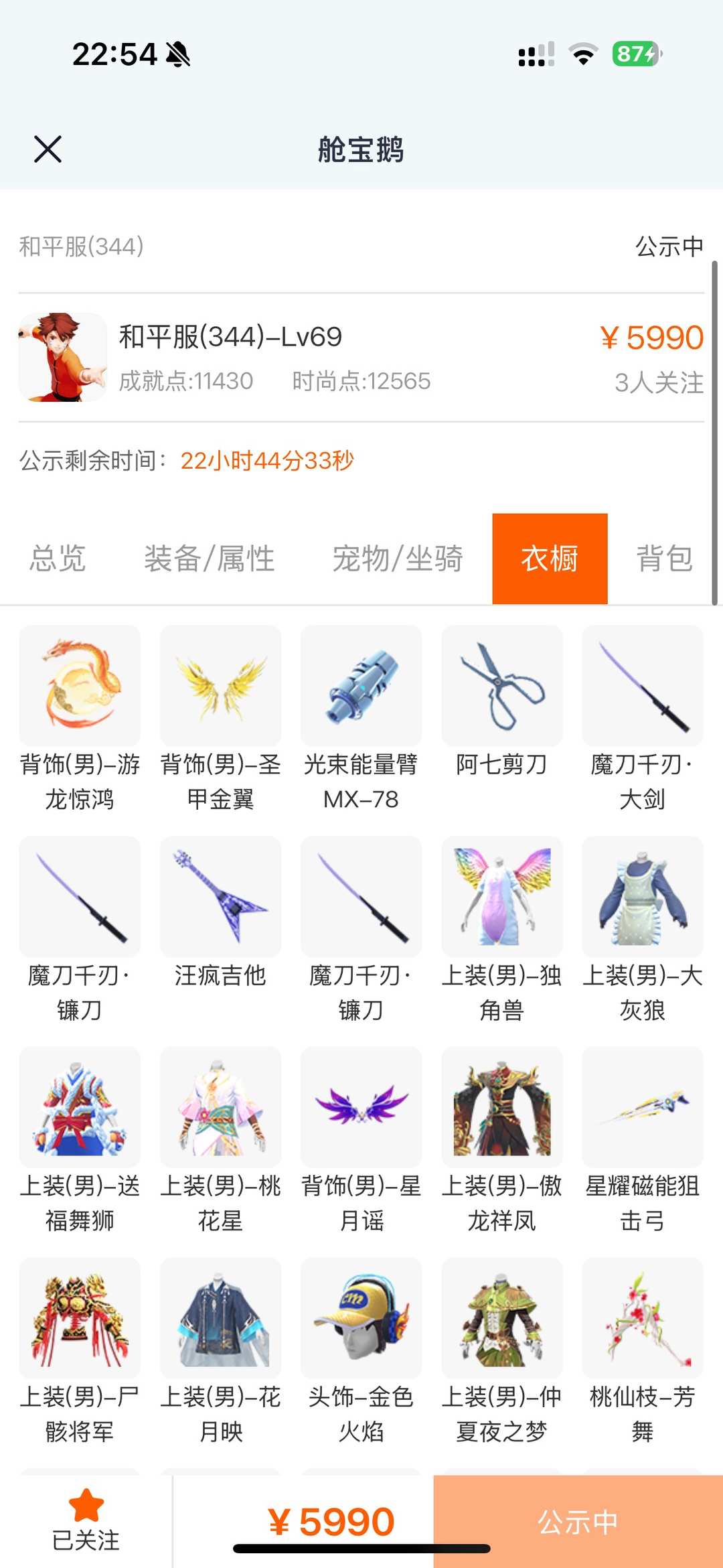Switch to the 背包 tab
Viewport: 723px width, 1568px height.
pos(664,559)
